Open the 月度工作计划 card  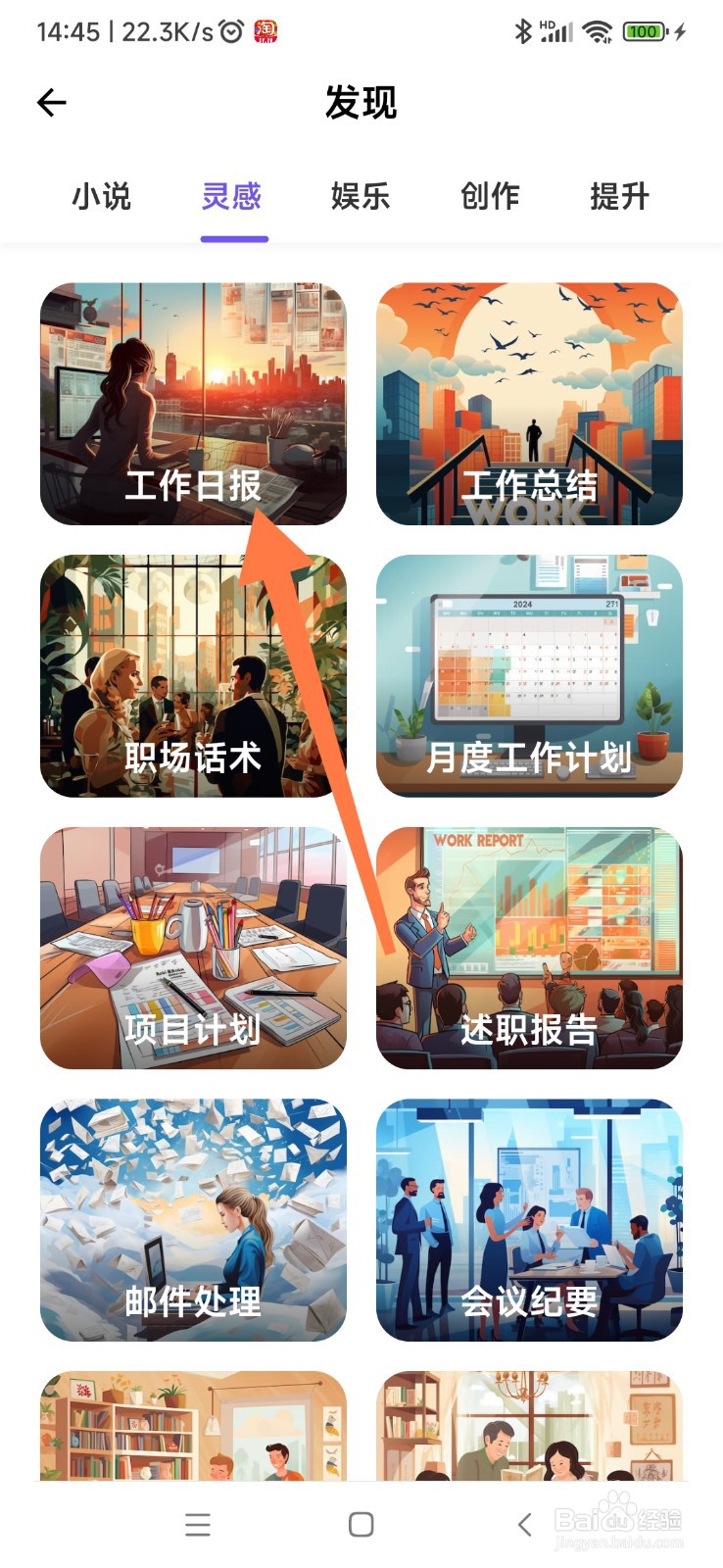[530, 676]
